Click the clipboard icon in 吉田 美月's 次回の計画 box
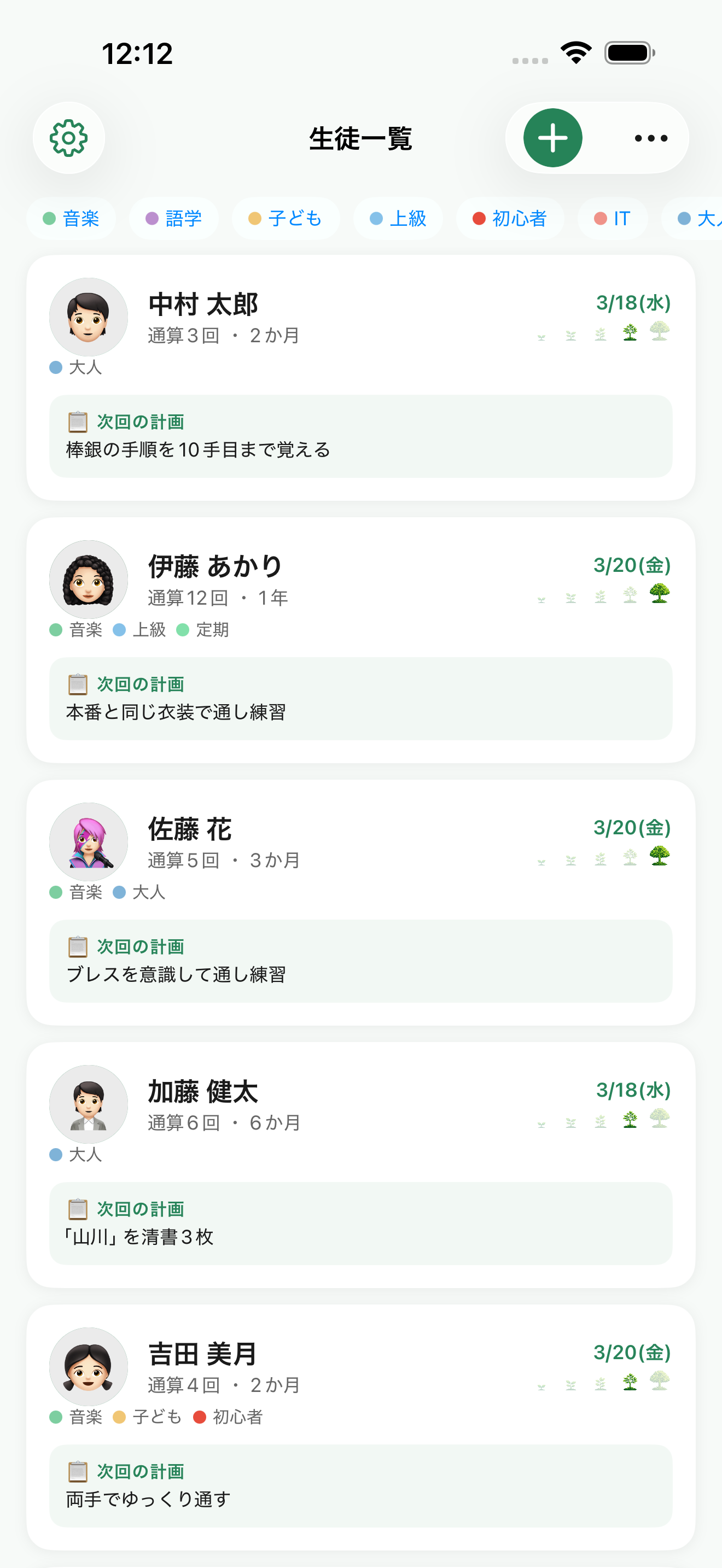The image size is (722, 1568). [x=77, y=1471]
